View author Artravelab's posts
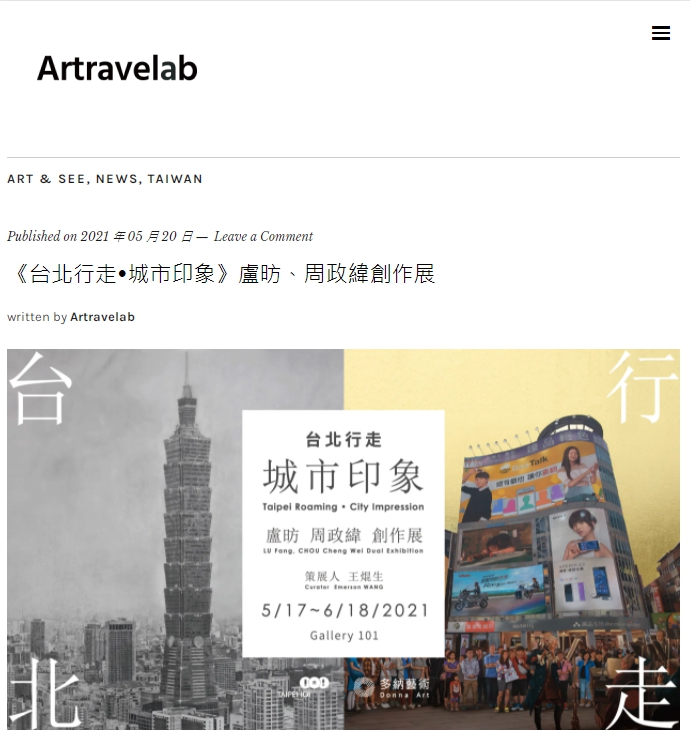This screenshot has width=690, height=740. pos(102,317)
